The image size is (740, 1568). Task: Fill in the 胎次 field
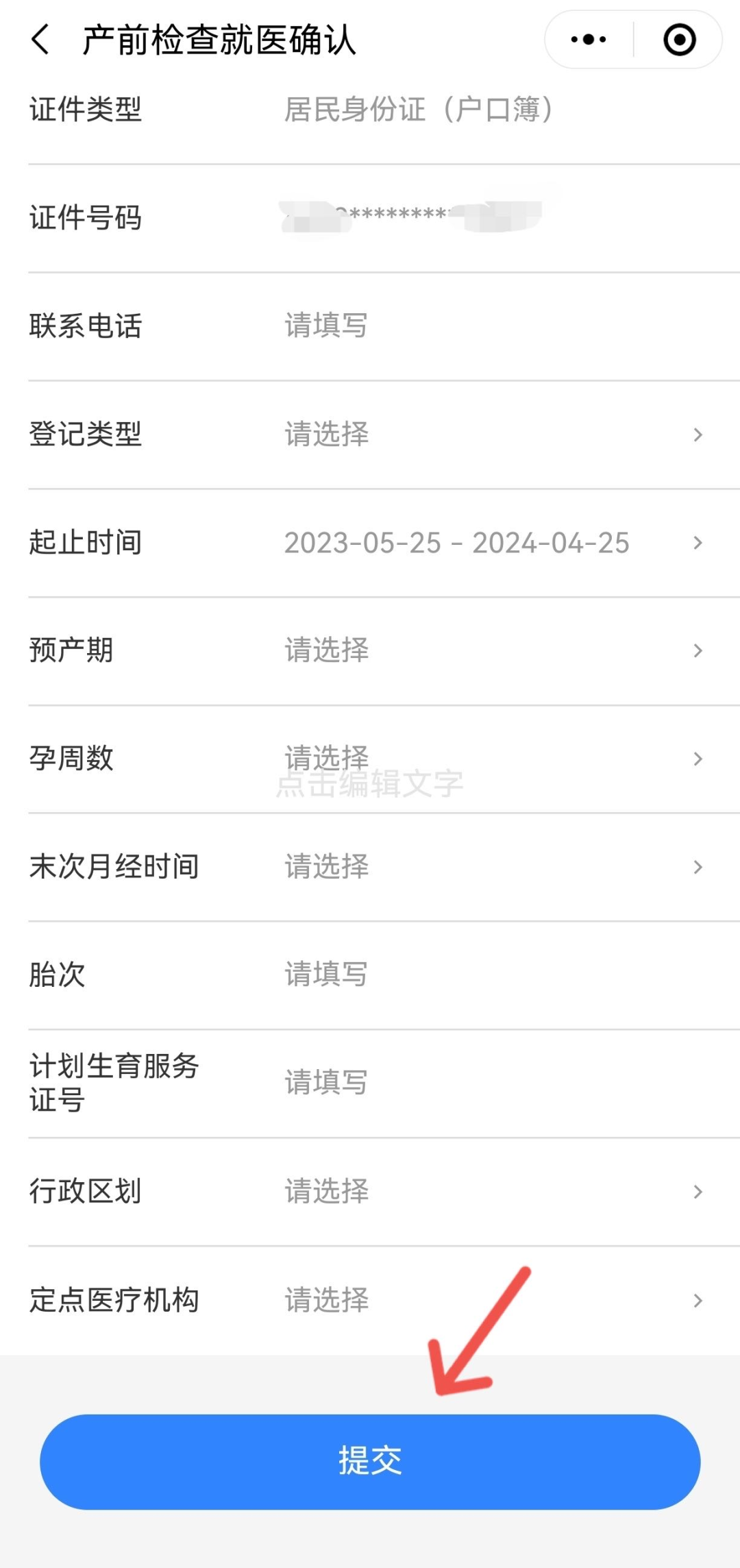tap(480, 975)
